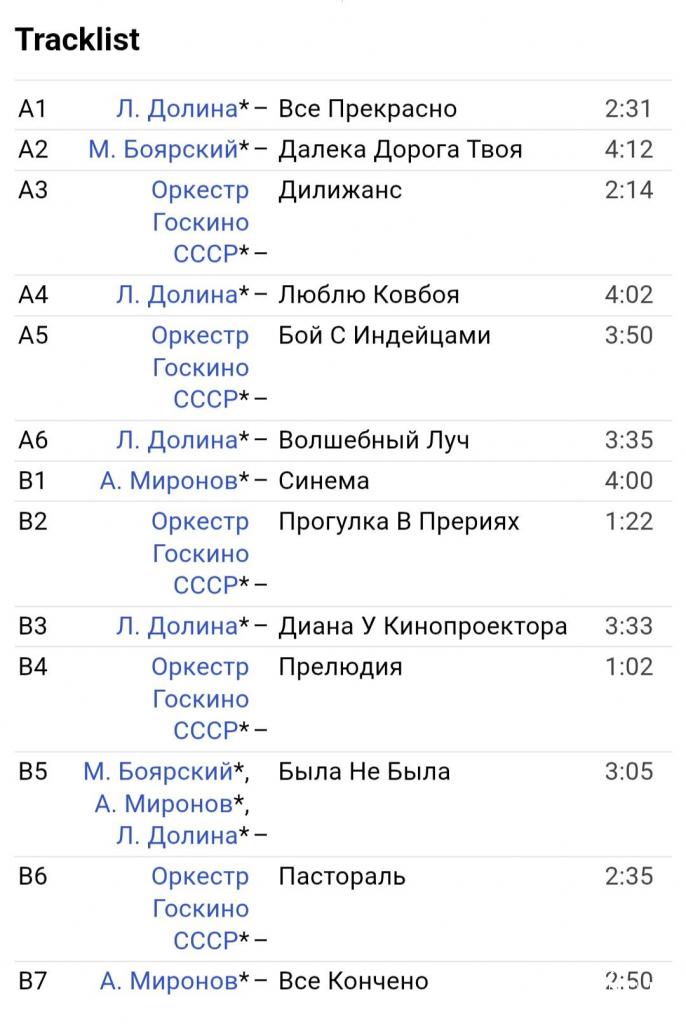Open М. Боярский link beside Далека Дорога Твоя
This screenshot has width=686, height=1024.
coord(162,150)
